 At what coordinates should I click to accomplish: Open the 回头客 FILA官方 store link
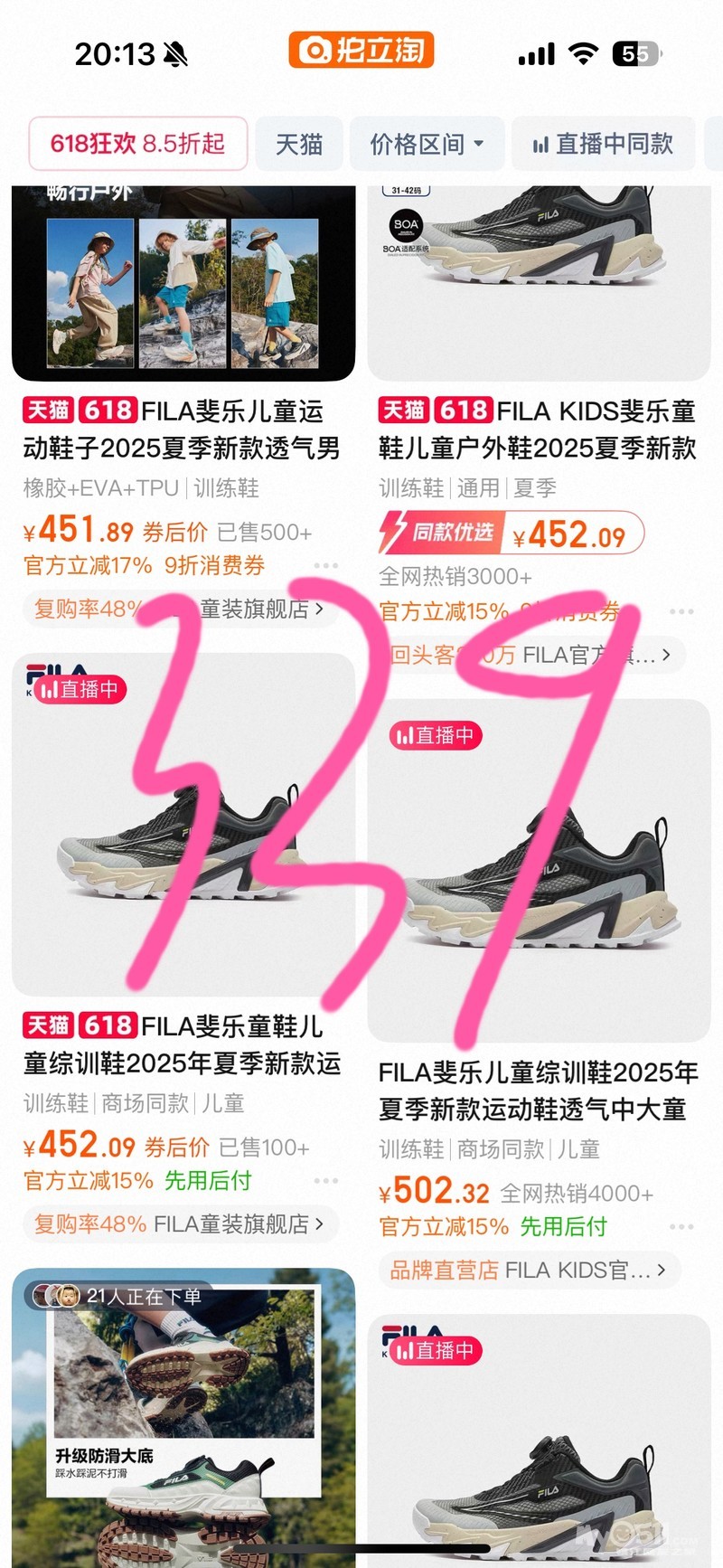(x=529, y=655)
